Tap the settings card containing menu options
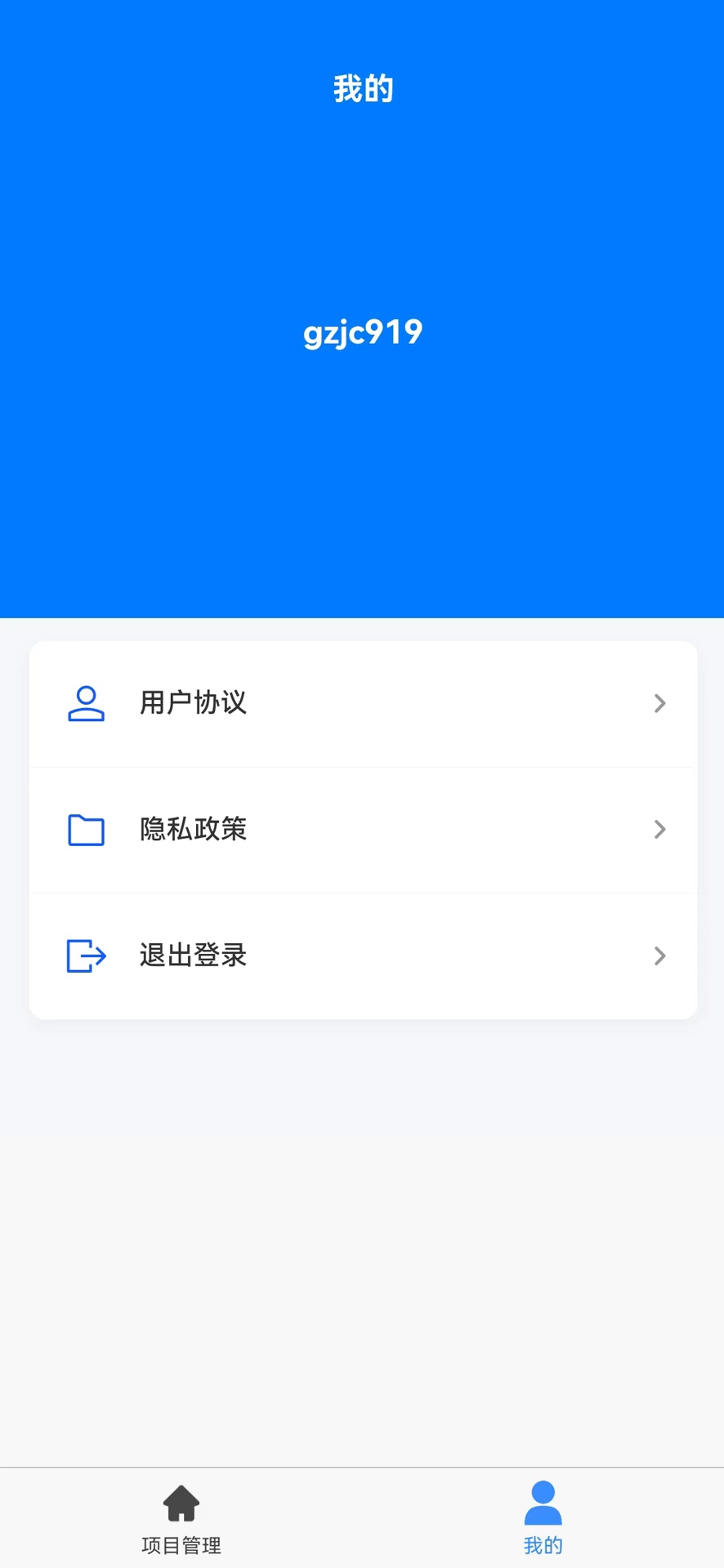 click(x=363, y=829)
